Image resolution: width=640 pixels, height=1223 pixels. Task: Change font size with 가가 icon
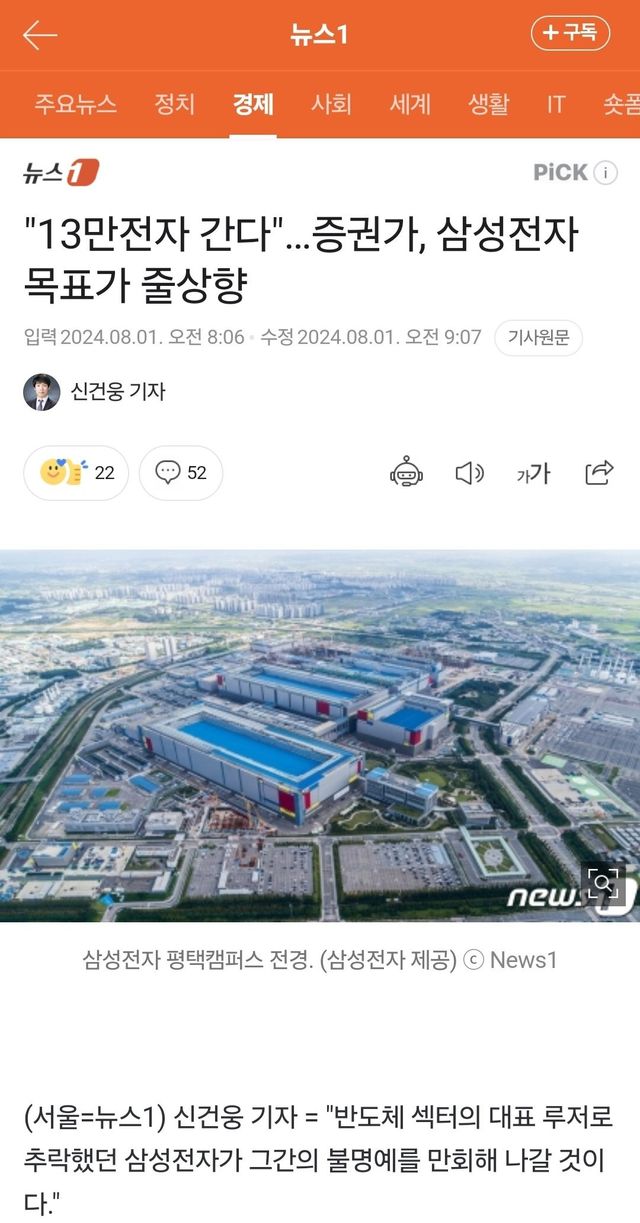coord(534,473)
